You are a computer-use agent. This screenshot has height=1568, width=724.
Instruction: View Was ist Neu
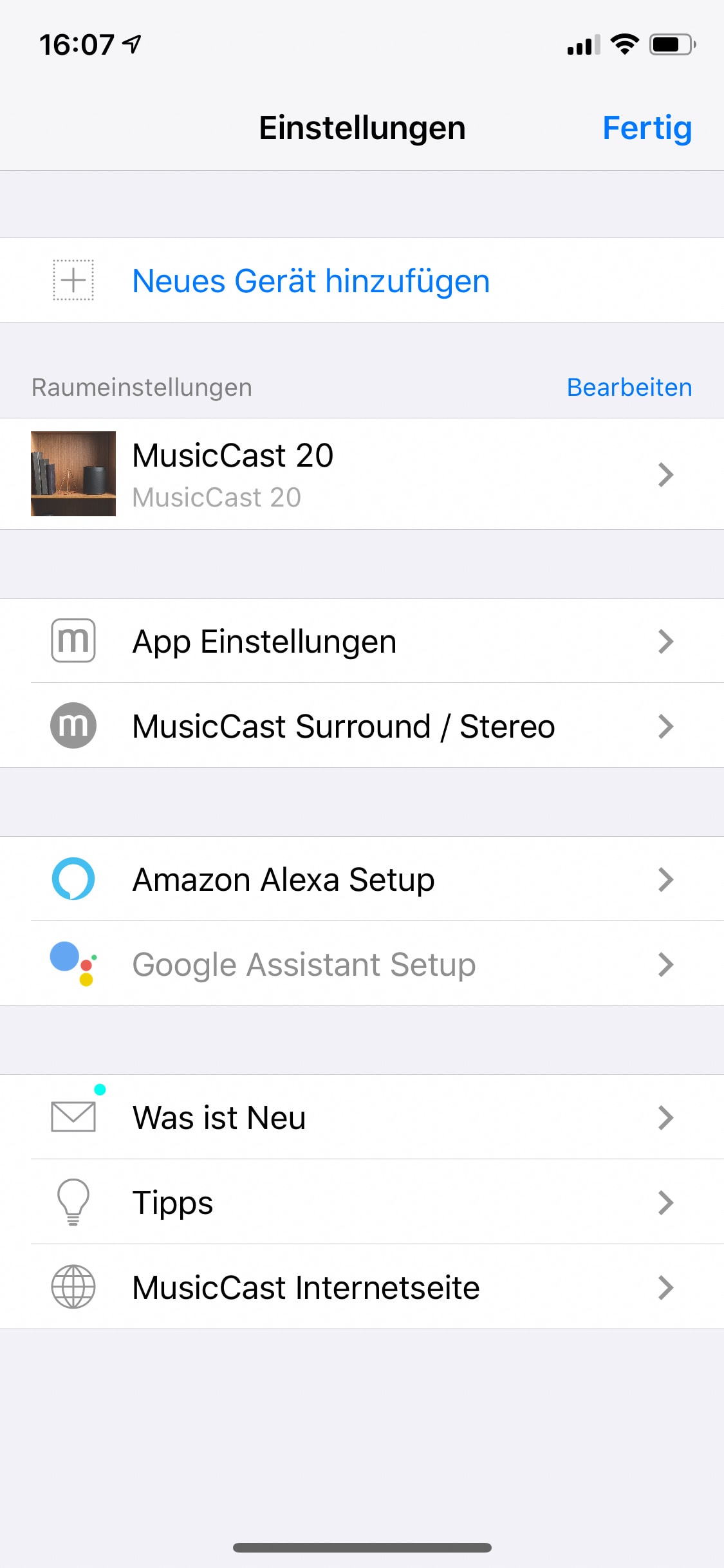click(360, 1117)
